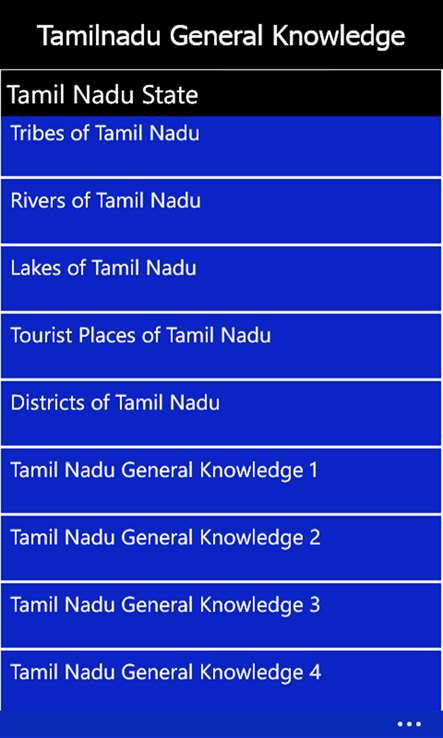Tap Tamil Nadu General Knowledge 4
This screenshot has width=443, height=738.
point(221,681)
